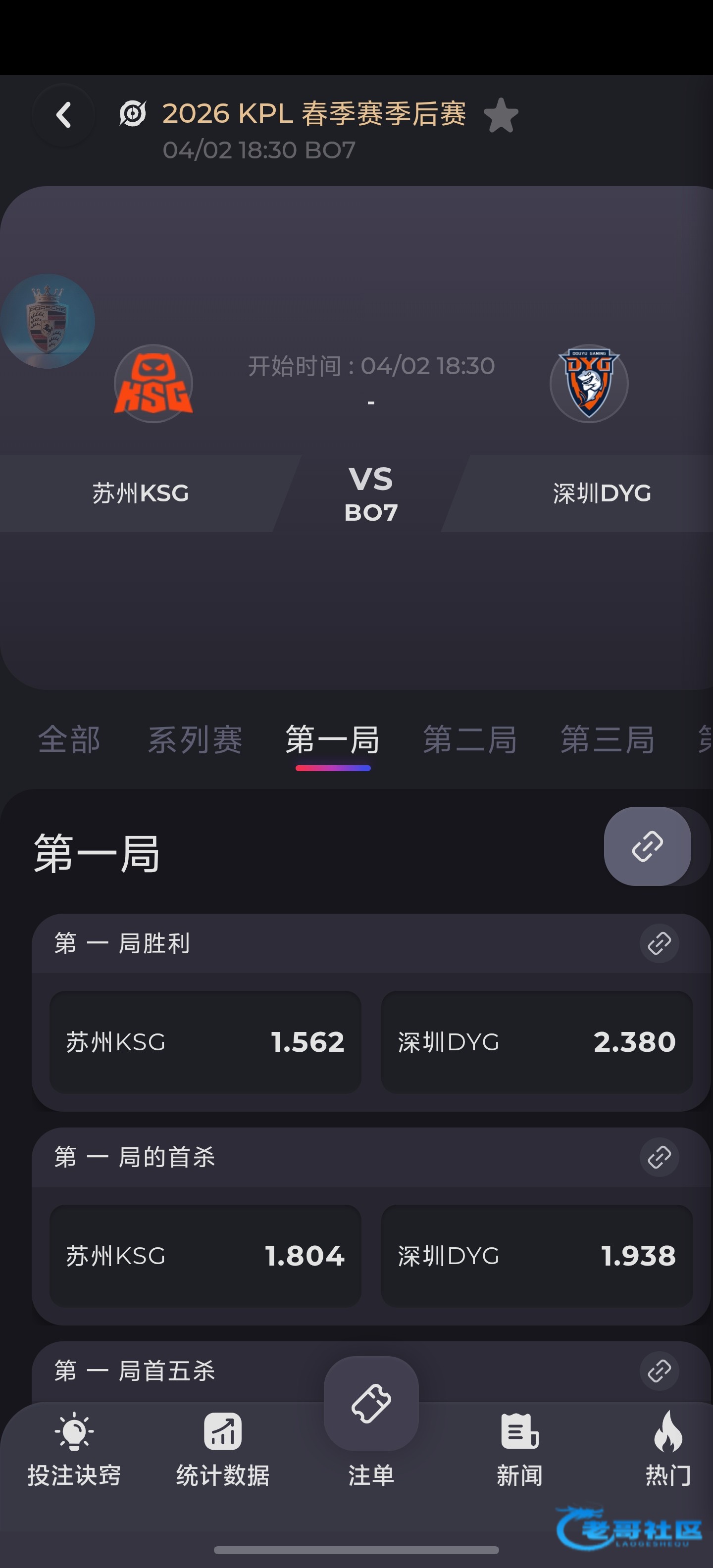Tap the large link button beside 第一局 heading
Viewport: 713px width, 1568px height.
click(647, 846)
